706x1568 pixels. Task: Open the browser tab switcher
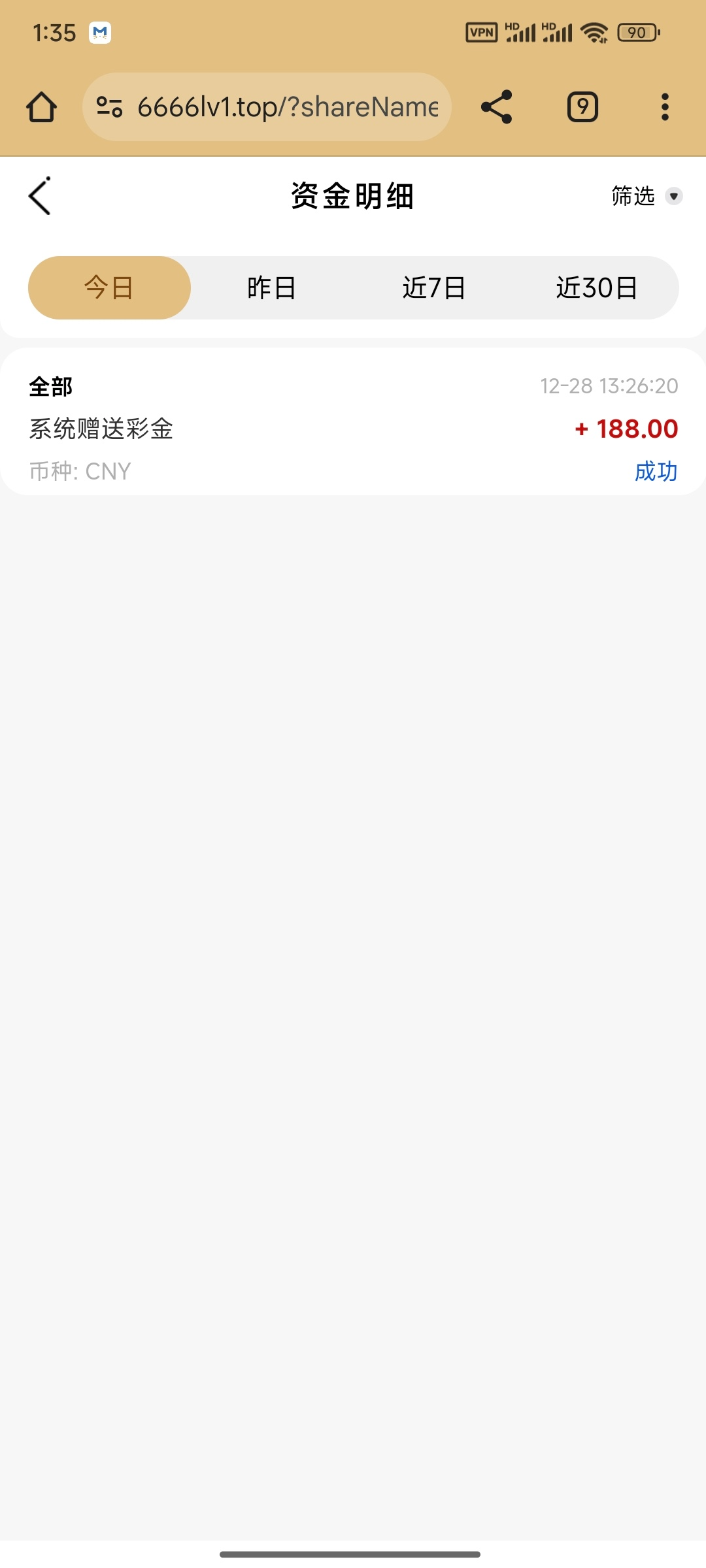(x=582, y=107)
